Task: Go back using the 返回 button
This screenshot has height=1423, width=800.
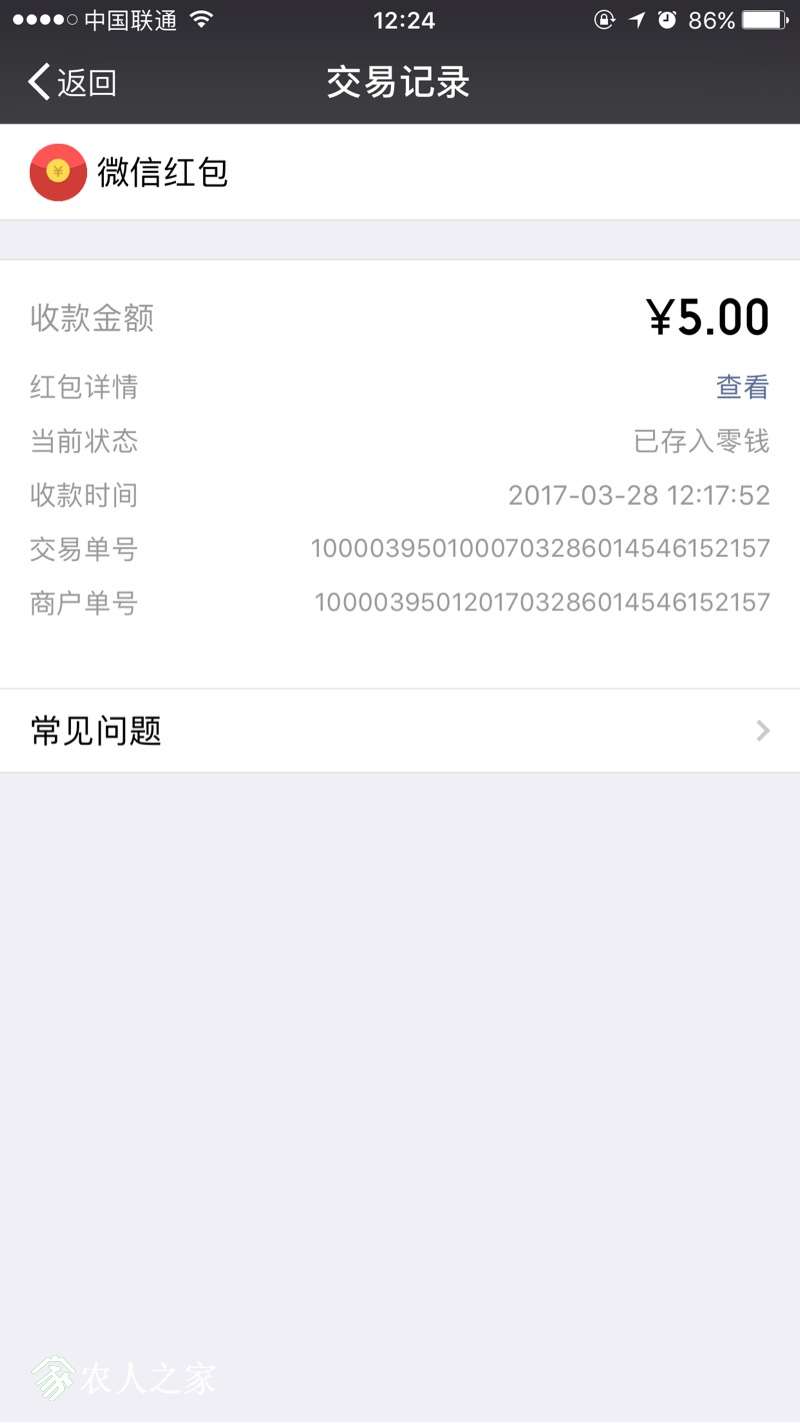Action: click(72, 82)
